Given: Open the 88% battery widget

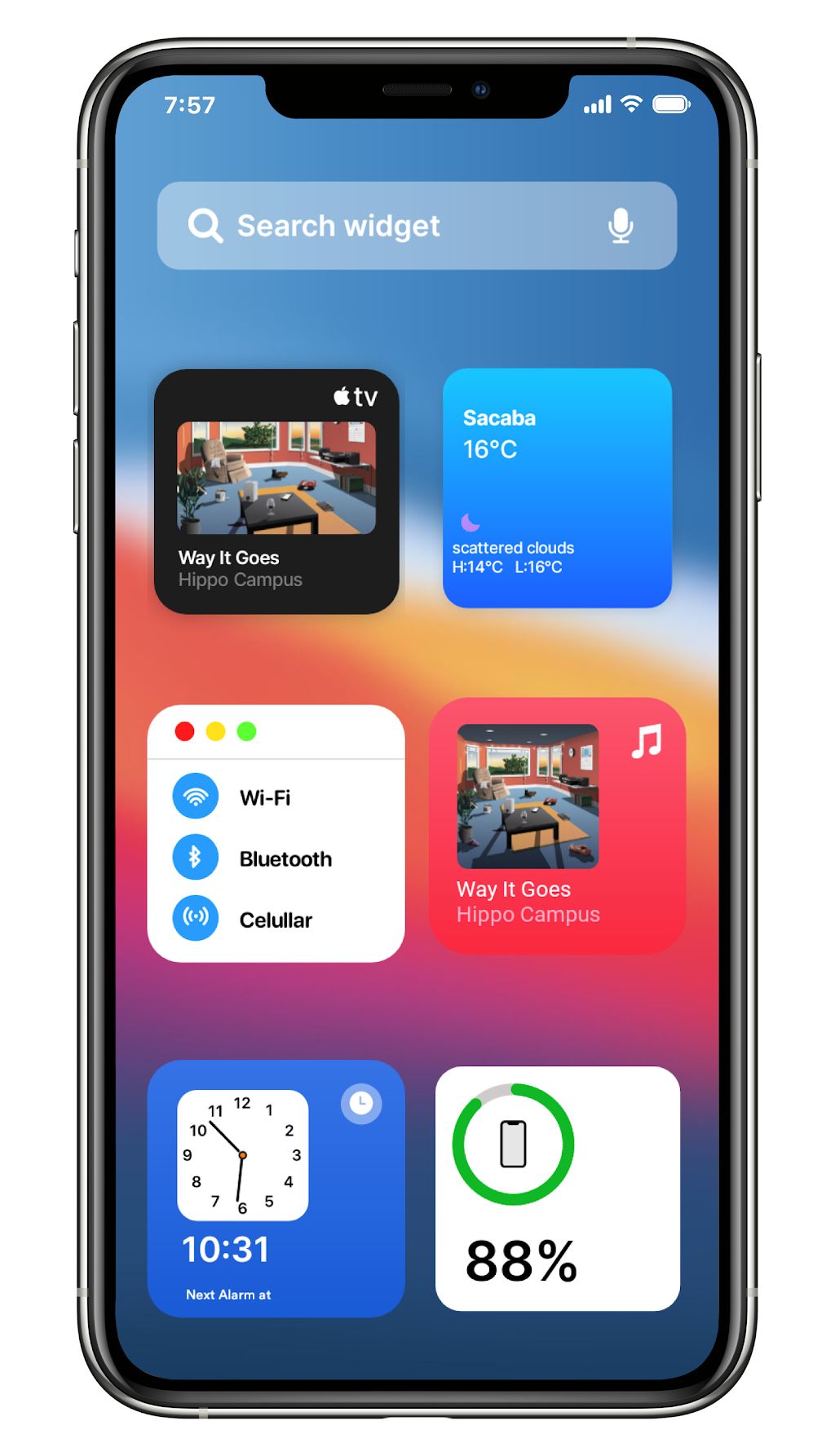Looking at the screenshot, I should [x=558, y=1189].
